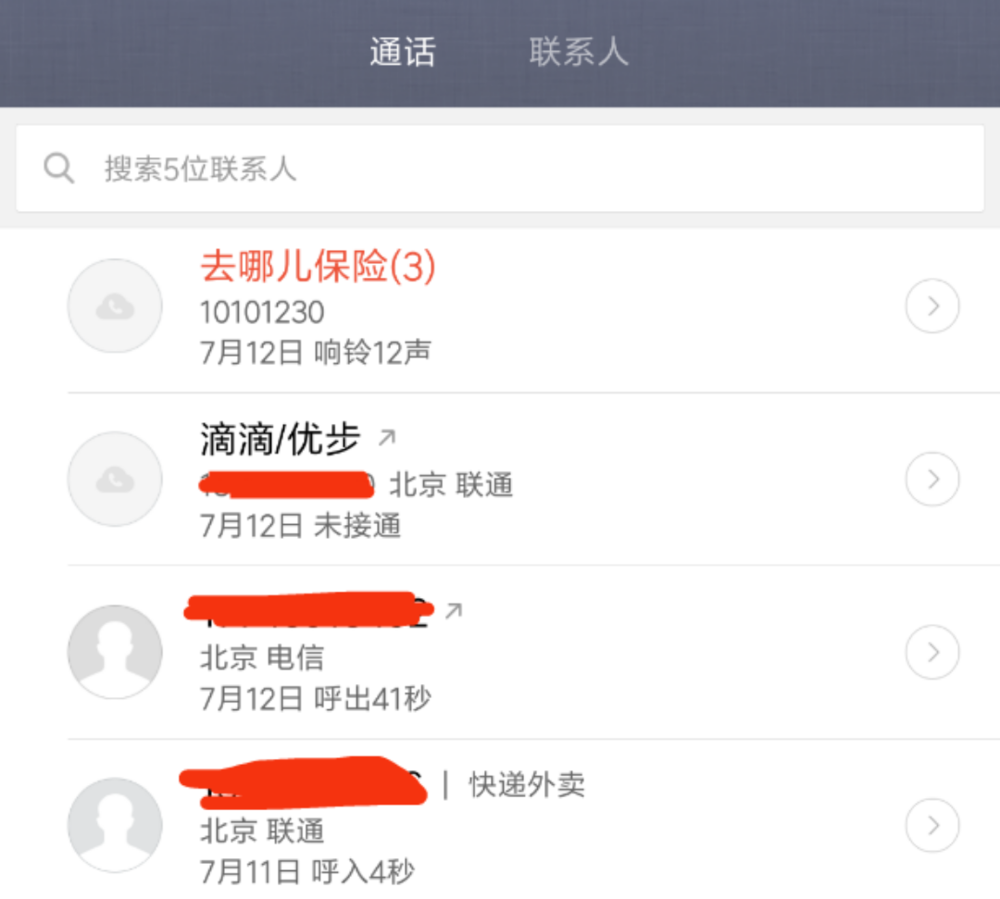View details arrow for 滴滴/优步
This screenshot has height=899, width=1000.
932,480
